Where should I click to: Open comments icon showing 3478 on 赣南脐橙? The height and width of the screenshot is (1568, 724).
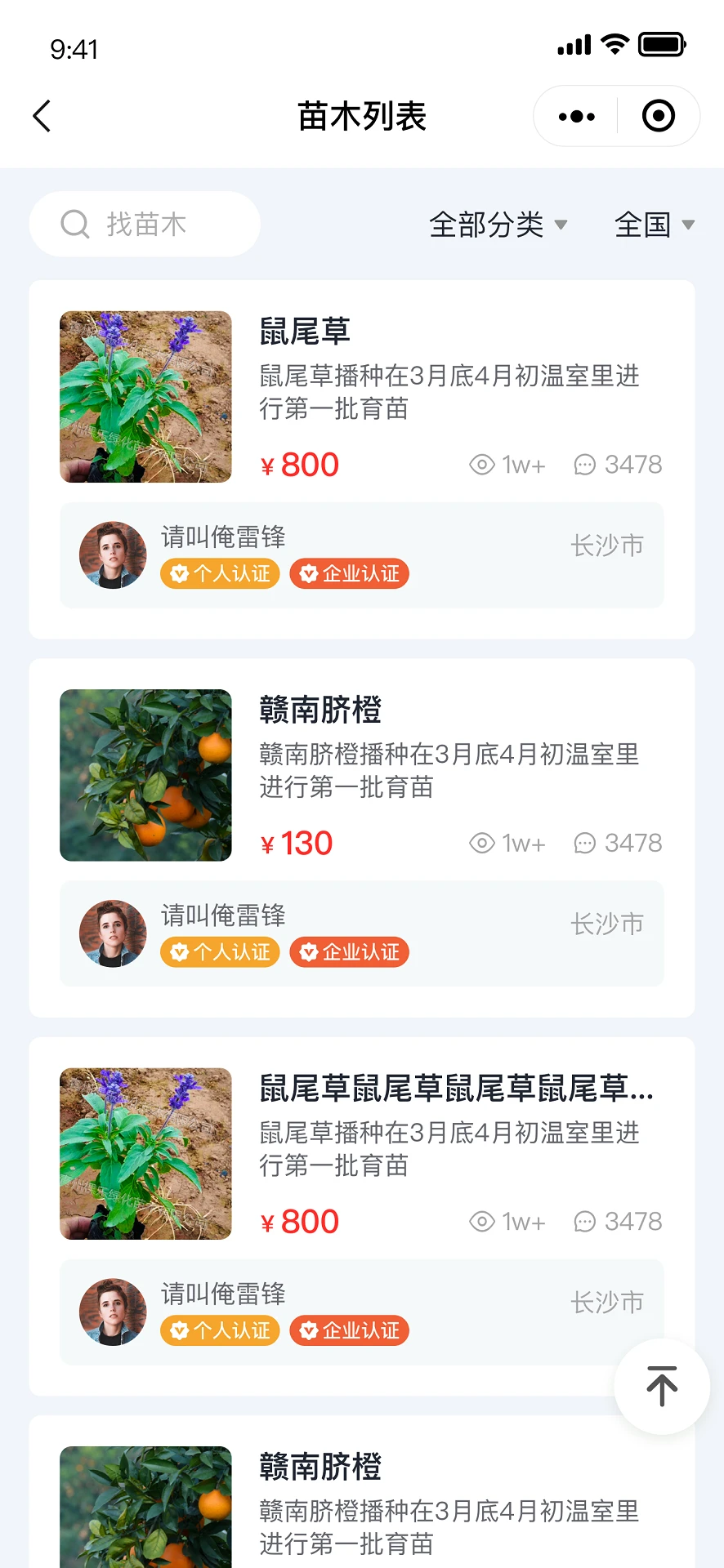click(585, 843)
